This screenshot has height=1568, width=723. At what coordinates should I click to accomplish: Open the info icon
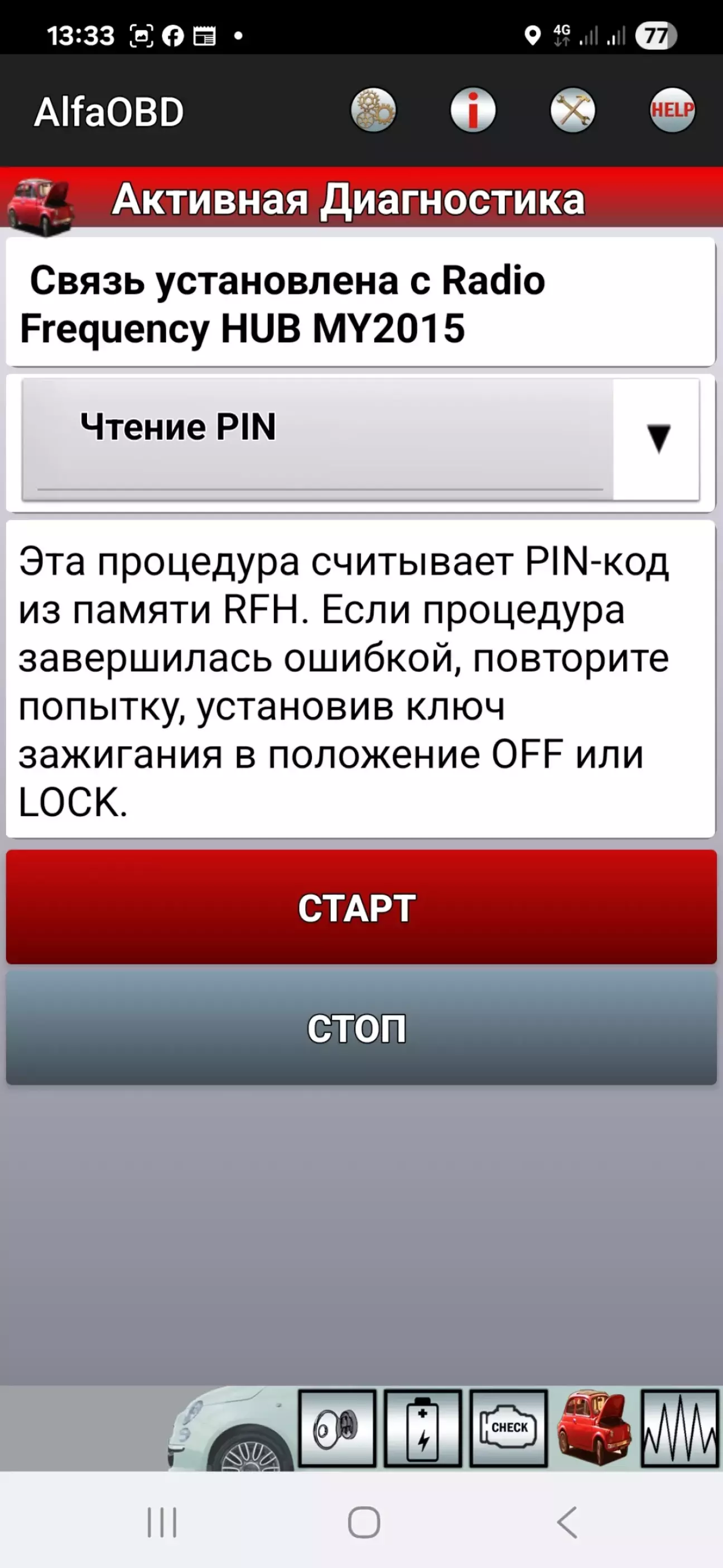473,110
